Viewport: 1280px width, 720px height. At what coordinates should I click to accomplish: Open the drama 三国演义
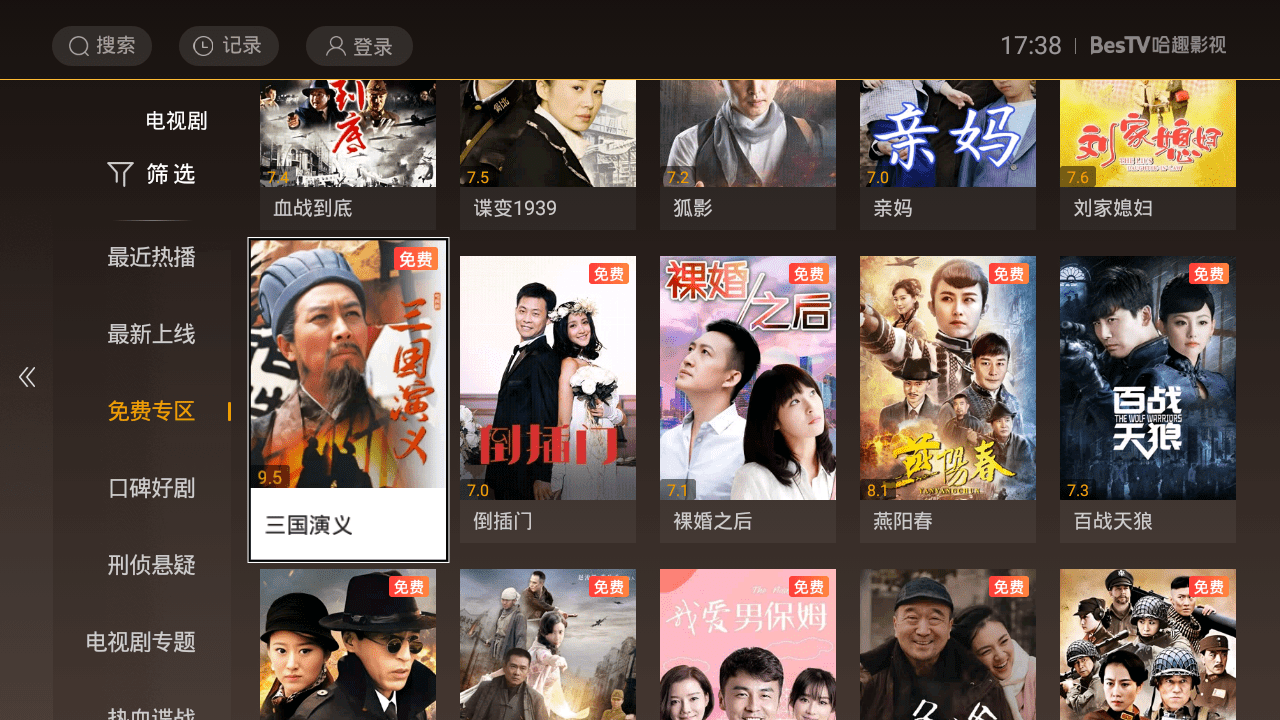point(348,400)
